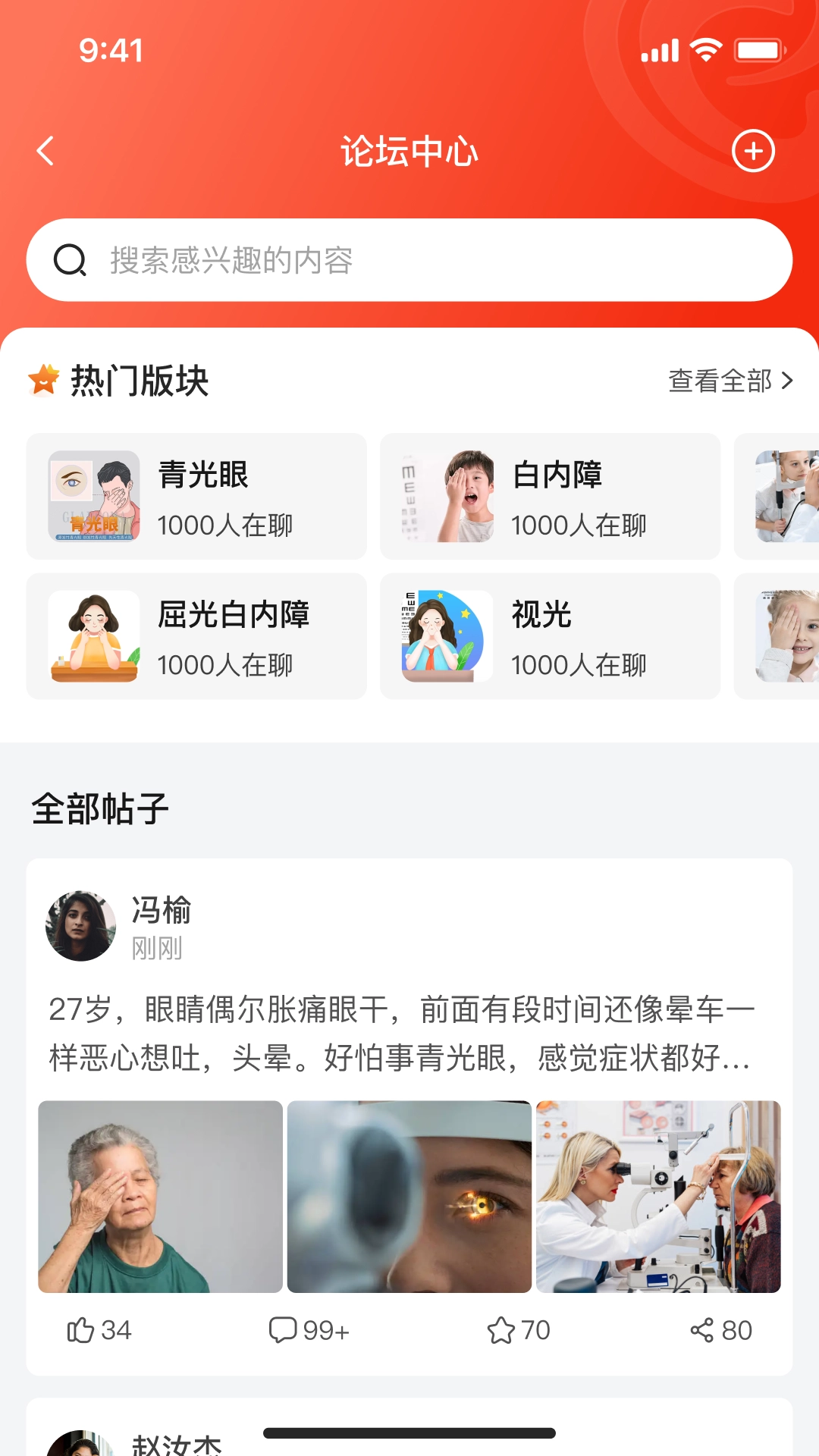Open the 视光 forum section
This screenshot has height=1456, width=819.
tap(550, 636)
